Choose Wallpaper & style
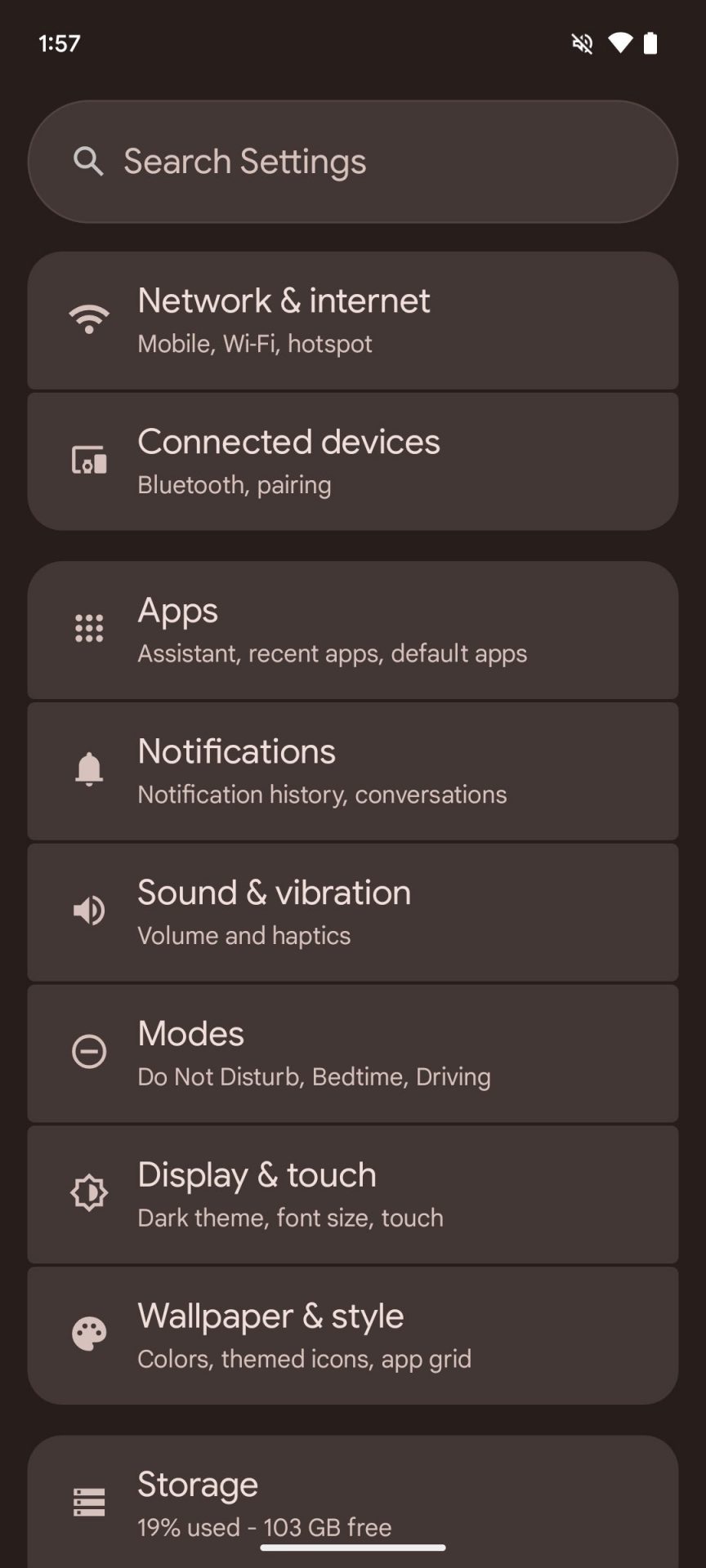Image resolution: width=706 pixels, height=1568 pixels. point(353,1336)
